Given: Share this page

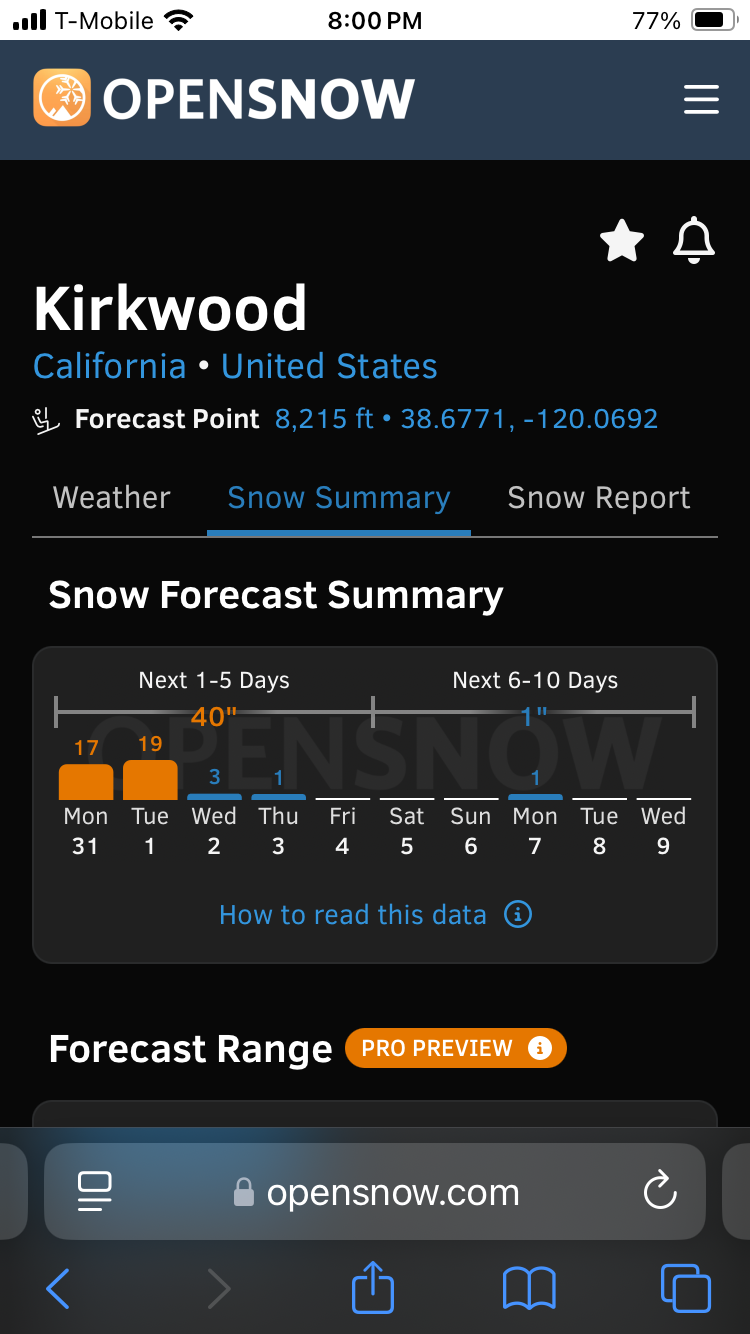Looking at the screenshot, I should coord(373,1287).
